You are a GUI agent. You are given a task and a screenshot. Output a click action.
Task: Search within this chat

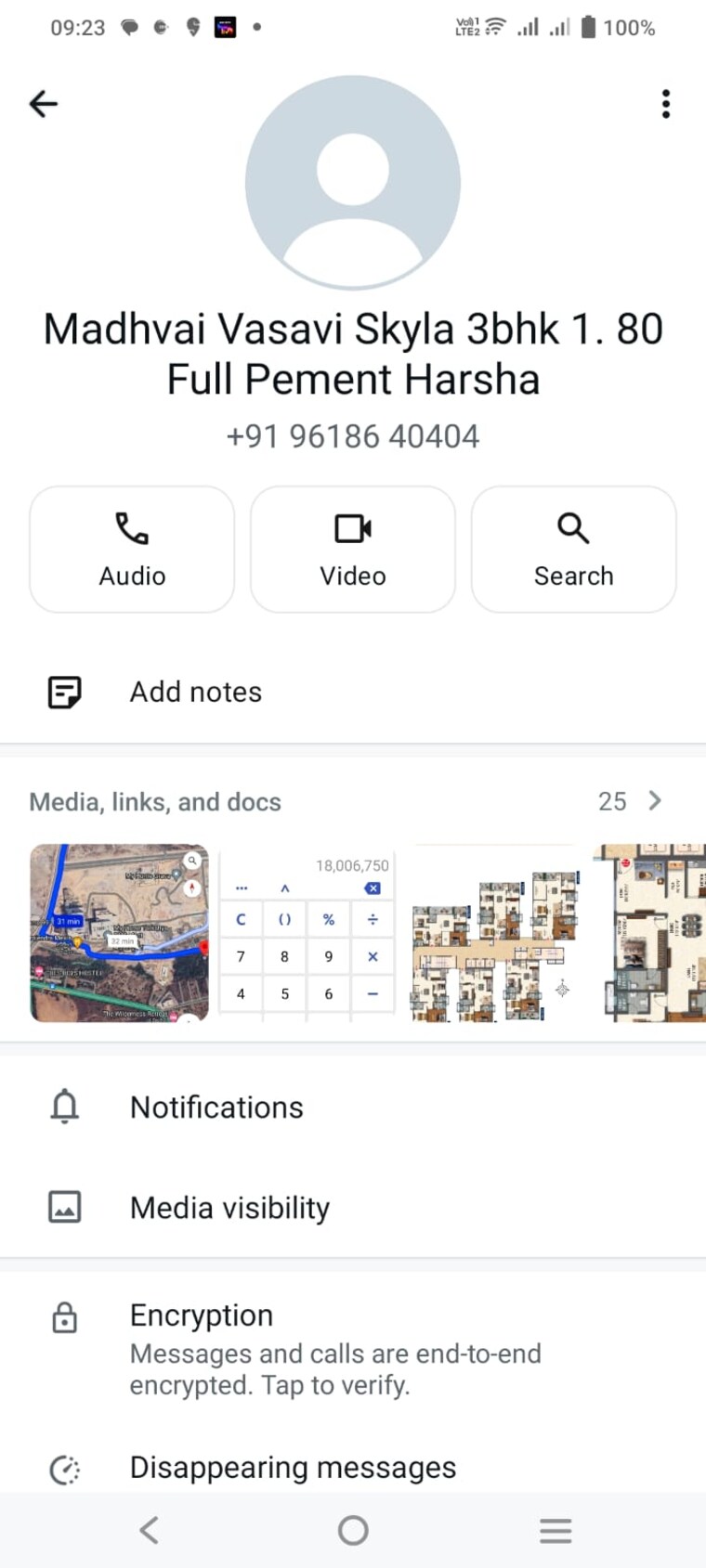573,550
